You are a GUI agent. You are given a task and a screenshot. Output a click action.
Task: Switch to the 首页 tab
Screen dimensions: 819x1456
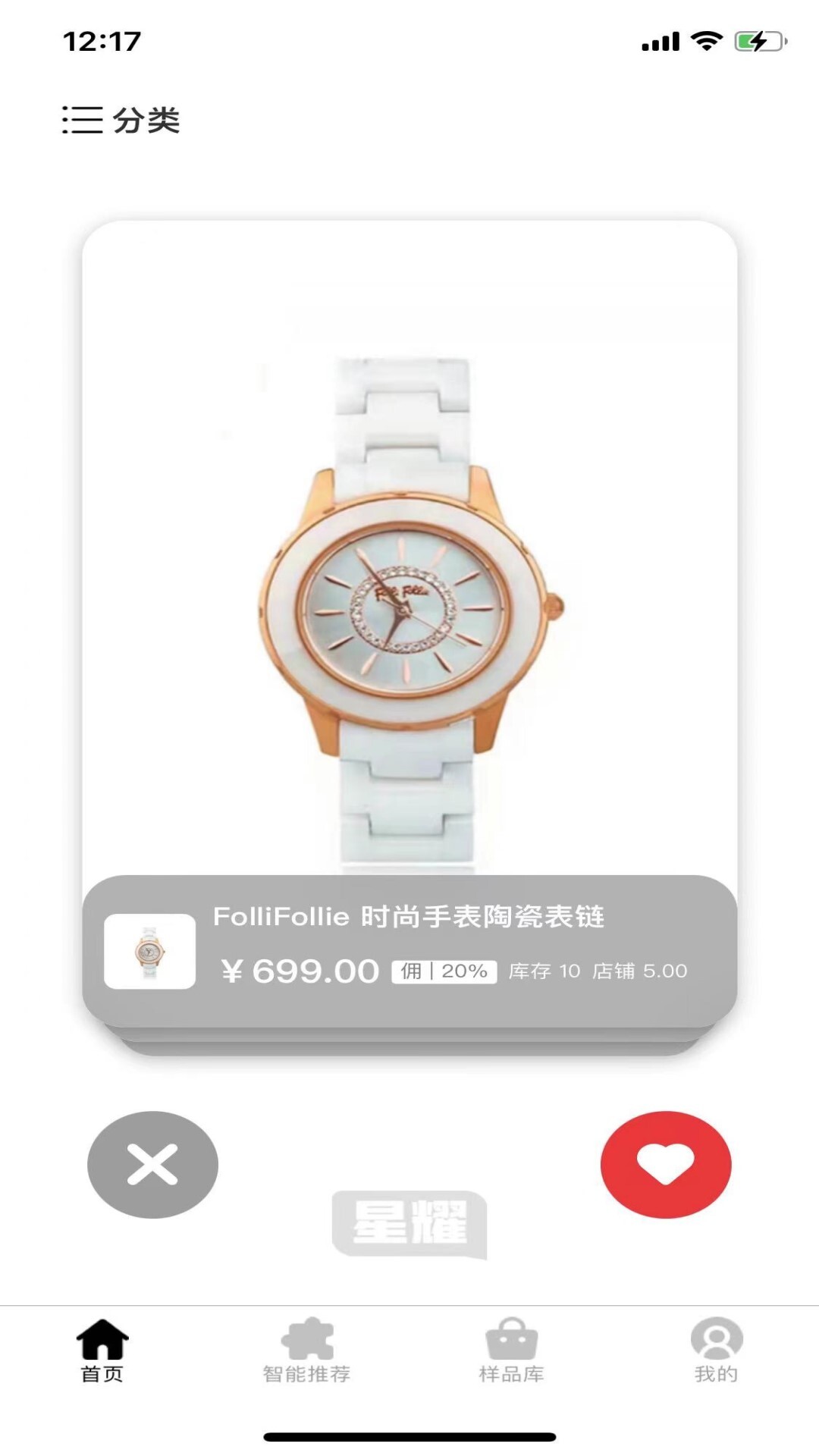click(x=102, y=1351)
